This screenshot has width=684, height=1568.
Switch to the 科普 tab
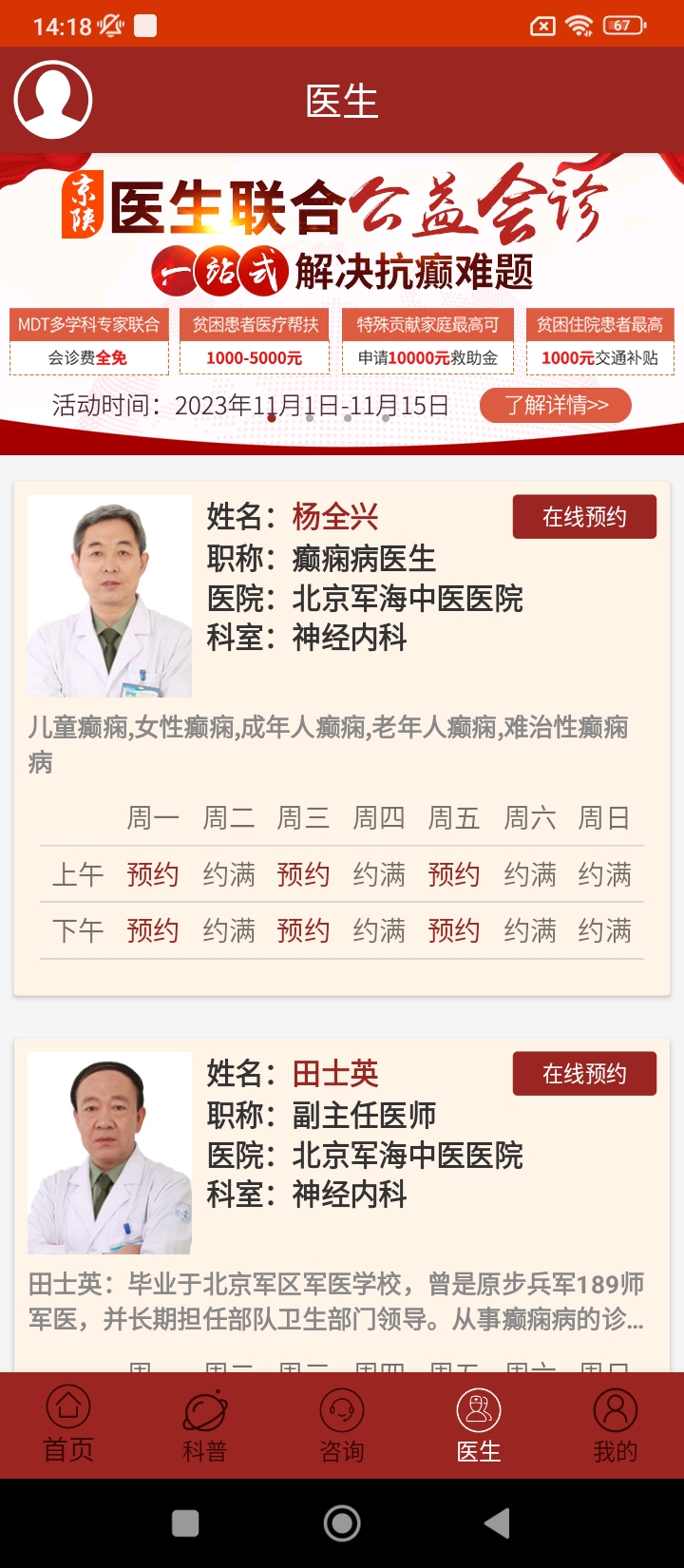click(x=205, y=1425)
